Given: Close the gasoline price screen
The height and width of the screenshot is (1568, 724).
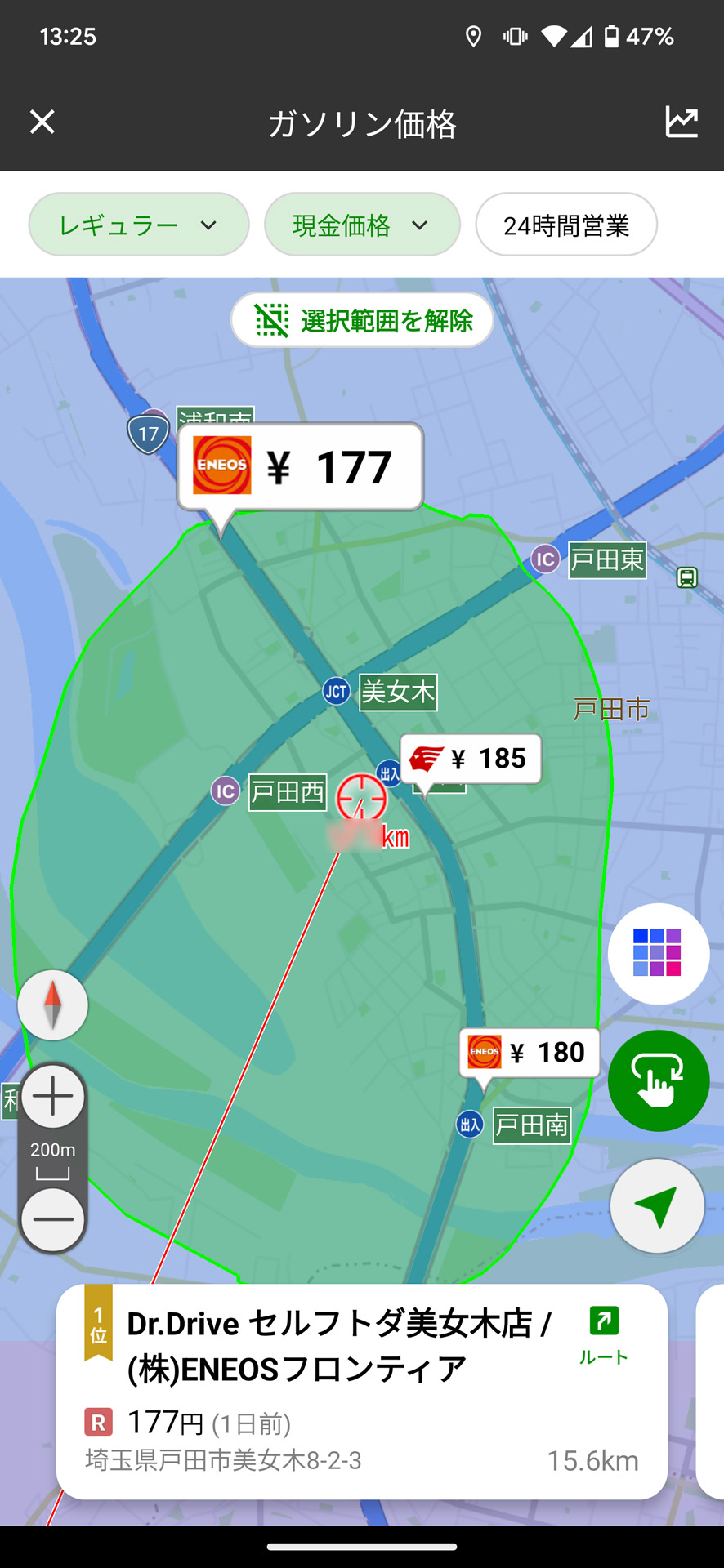Looking at the screenshot, I should (x=42, y=122).
